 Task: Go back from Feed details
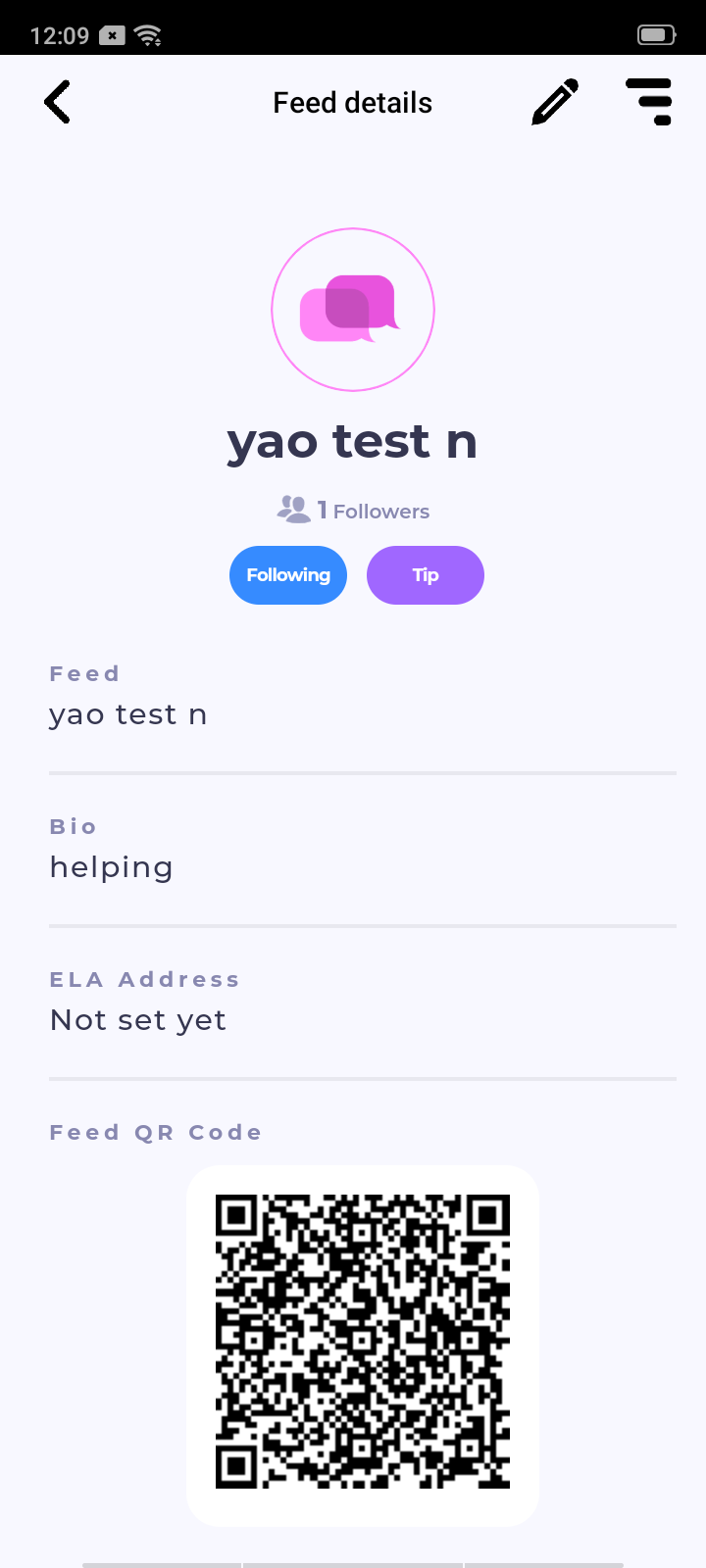(58, 102)
